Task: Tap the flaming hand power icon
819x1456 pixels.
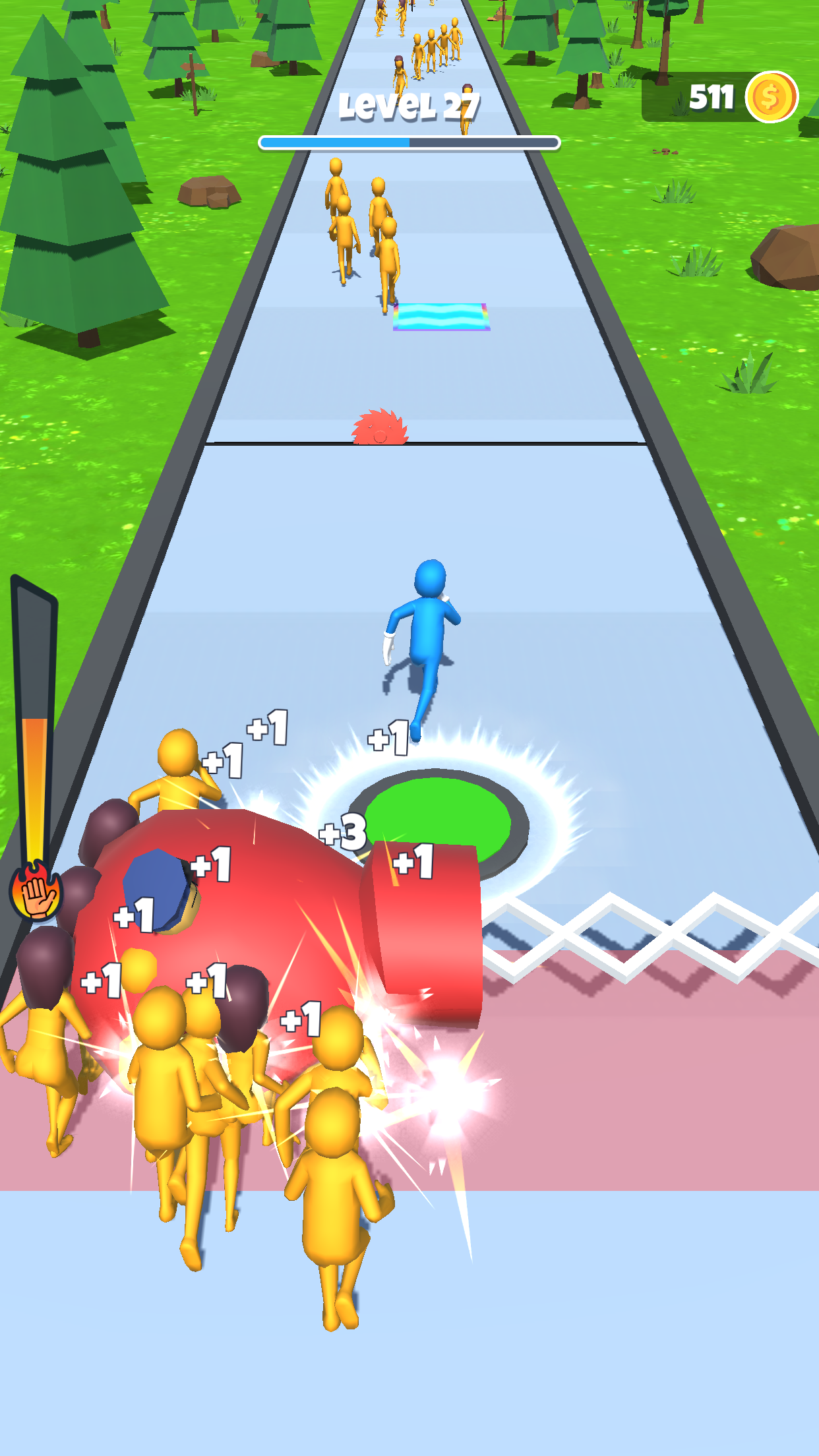Action: 36,891
